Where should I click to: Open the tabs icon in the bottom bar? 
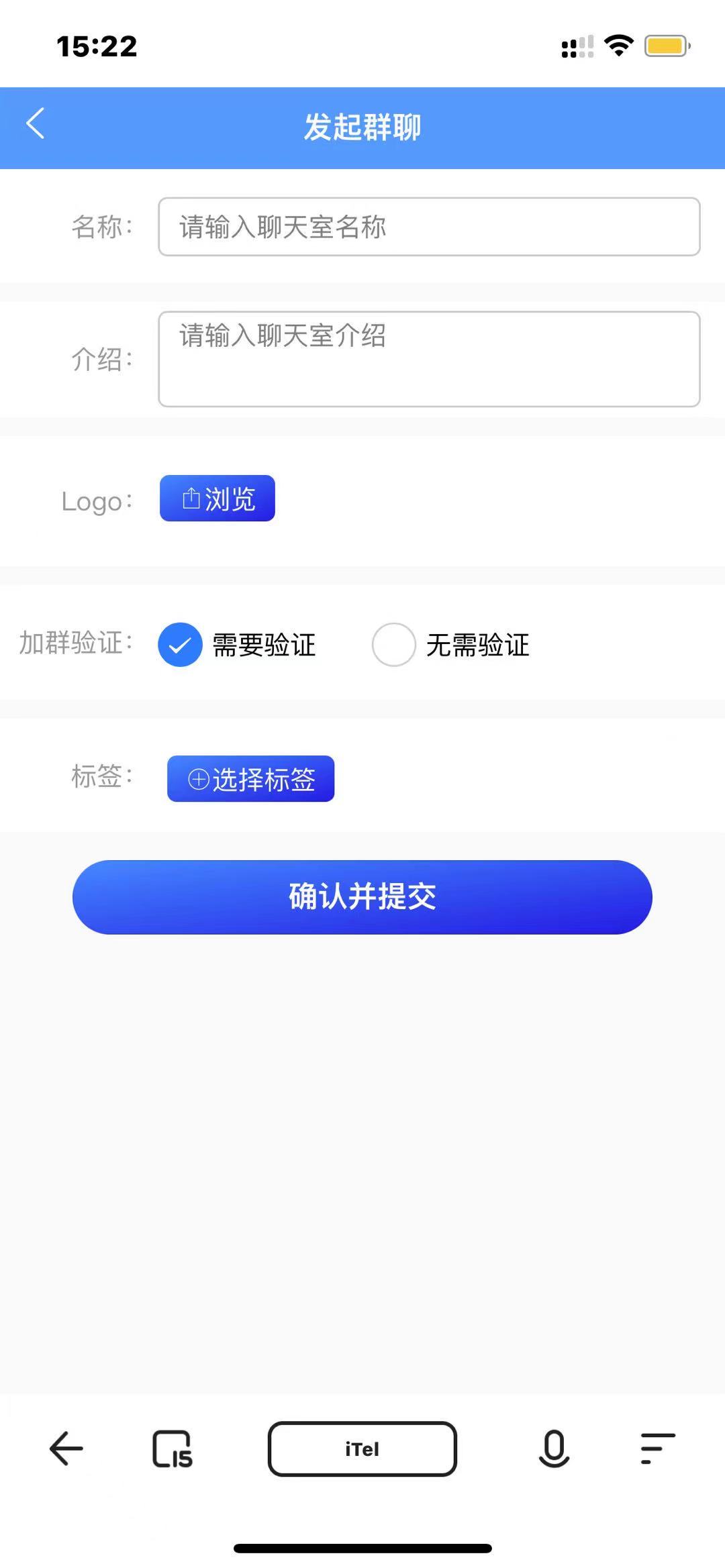pyautogui.click(x=173, y=1449)
